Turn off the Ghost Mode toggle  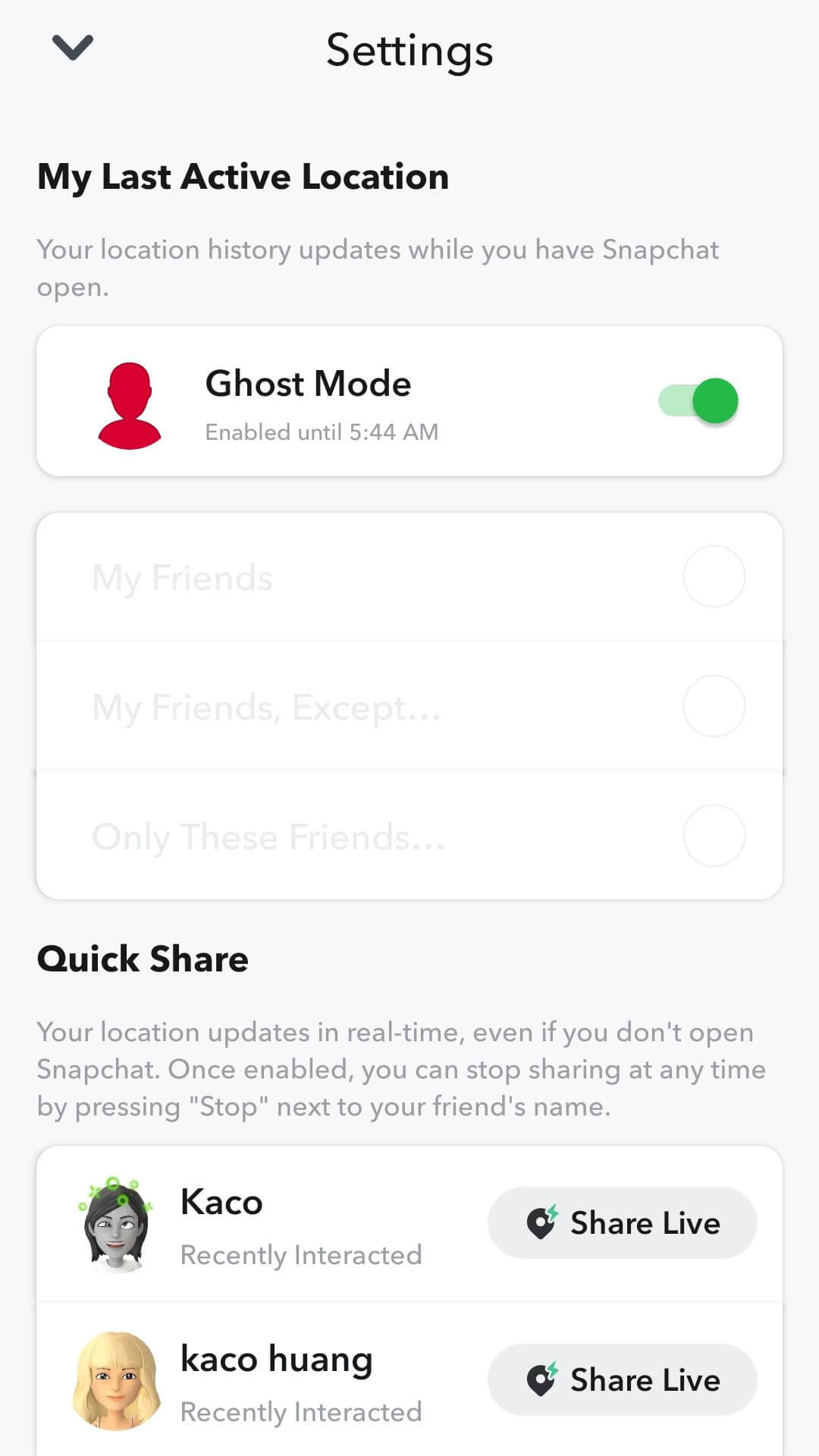[698, 400]
